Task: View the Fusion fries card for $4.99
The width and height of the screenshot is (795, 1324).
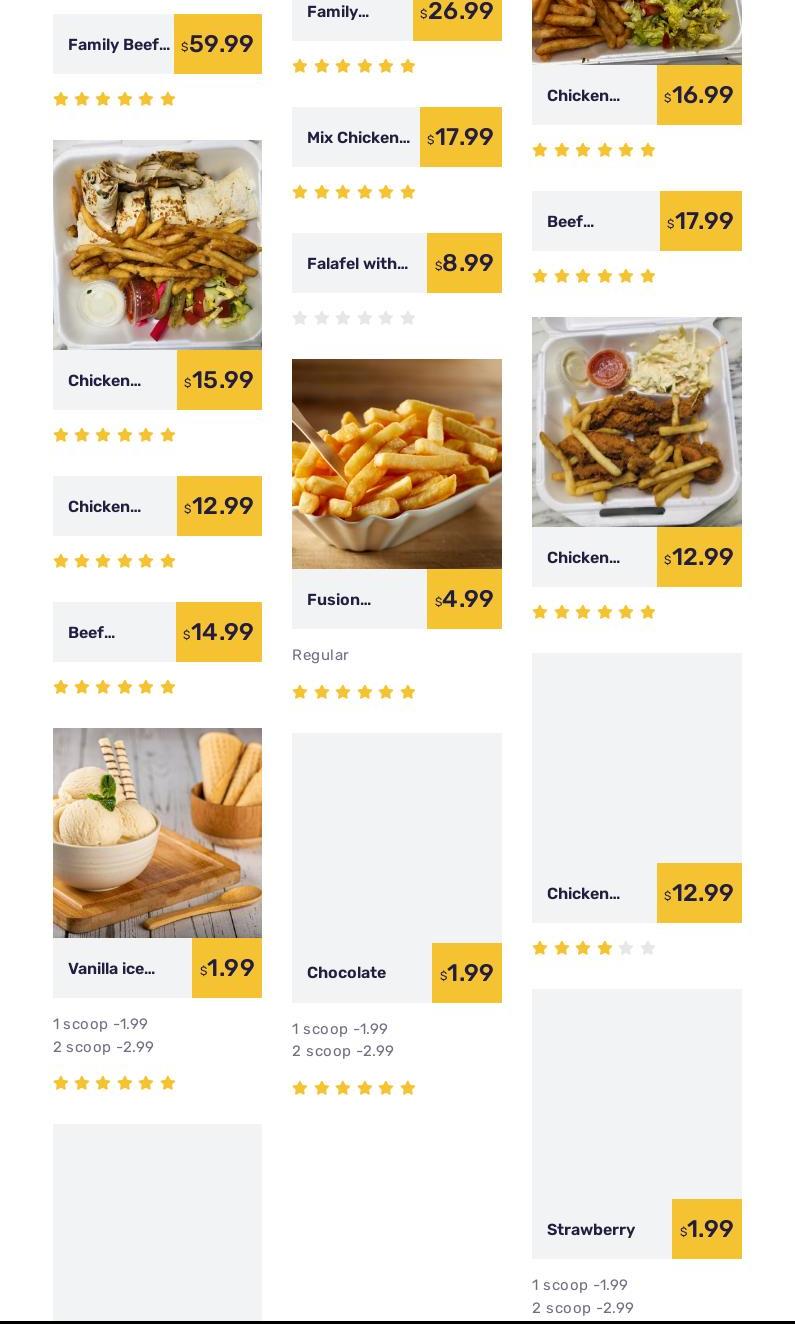Action: tap(396, 464)
